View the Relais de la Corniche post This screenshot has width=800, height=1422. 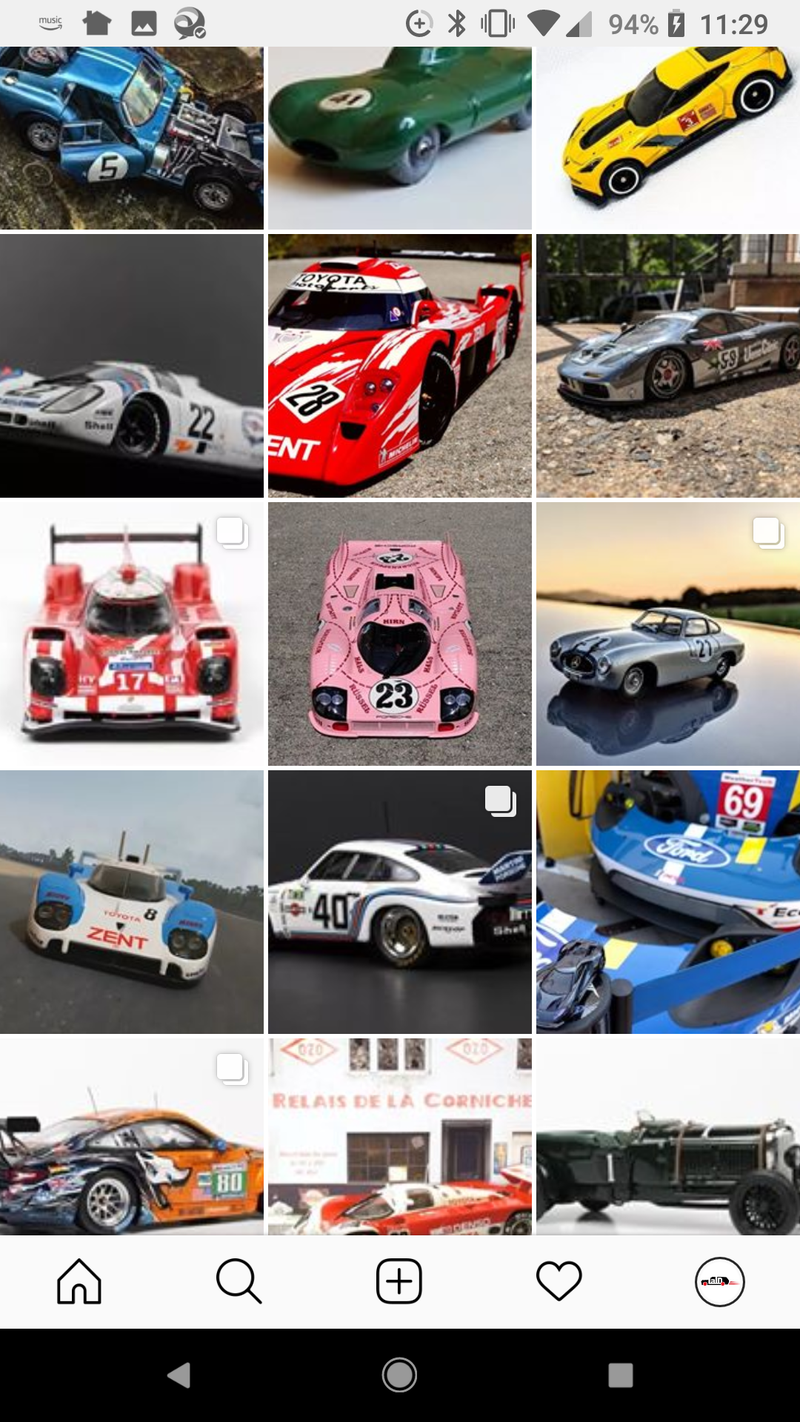[400, 1136]
